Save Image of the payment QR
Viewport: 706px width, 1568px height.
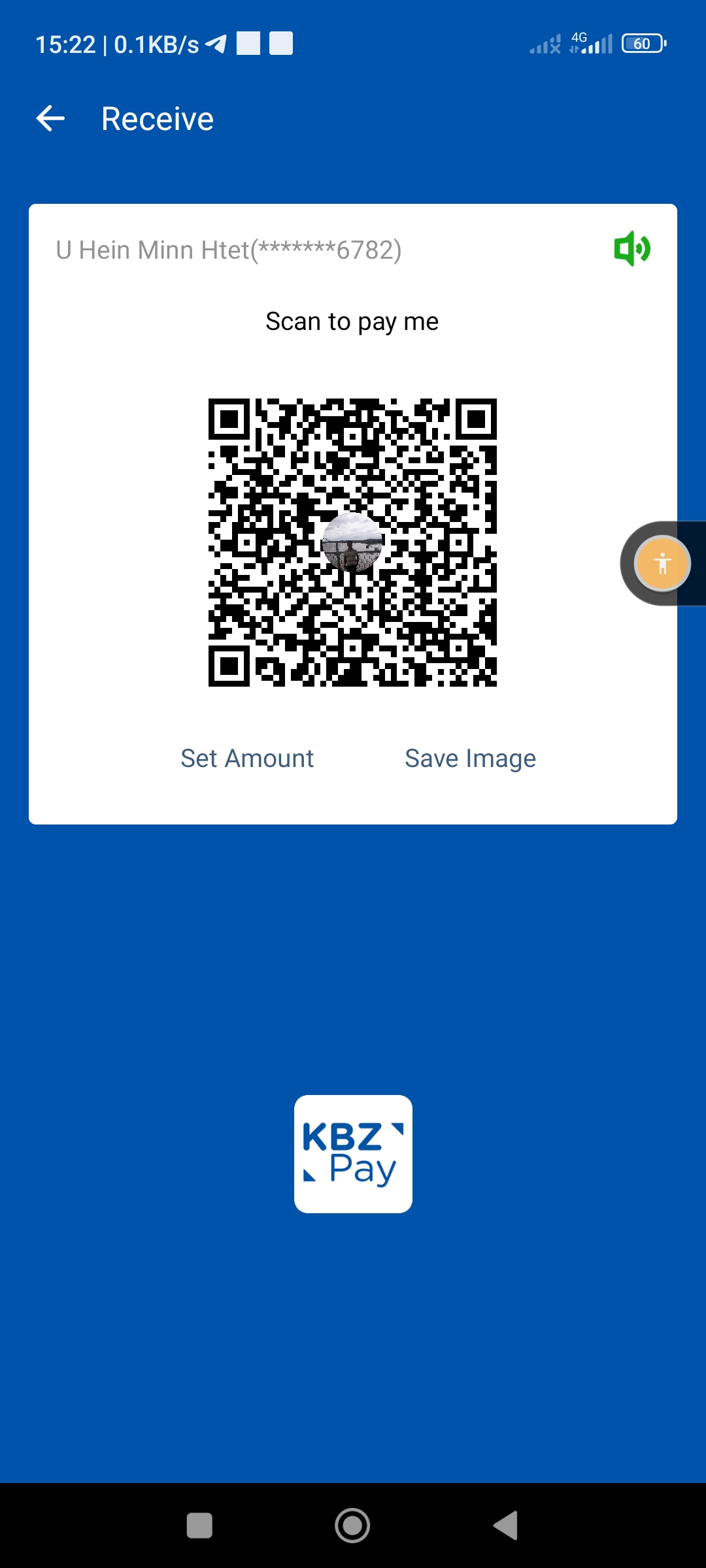470,759
